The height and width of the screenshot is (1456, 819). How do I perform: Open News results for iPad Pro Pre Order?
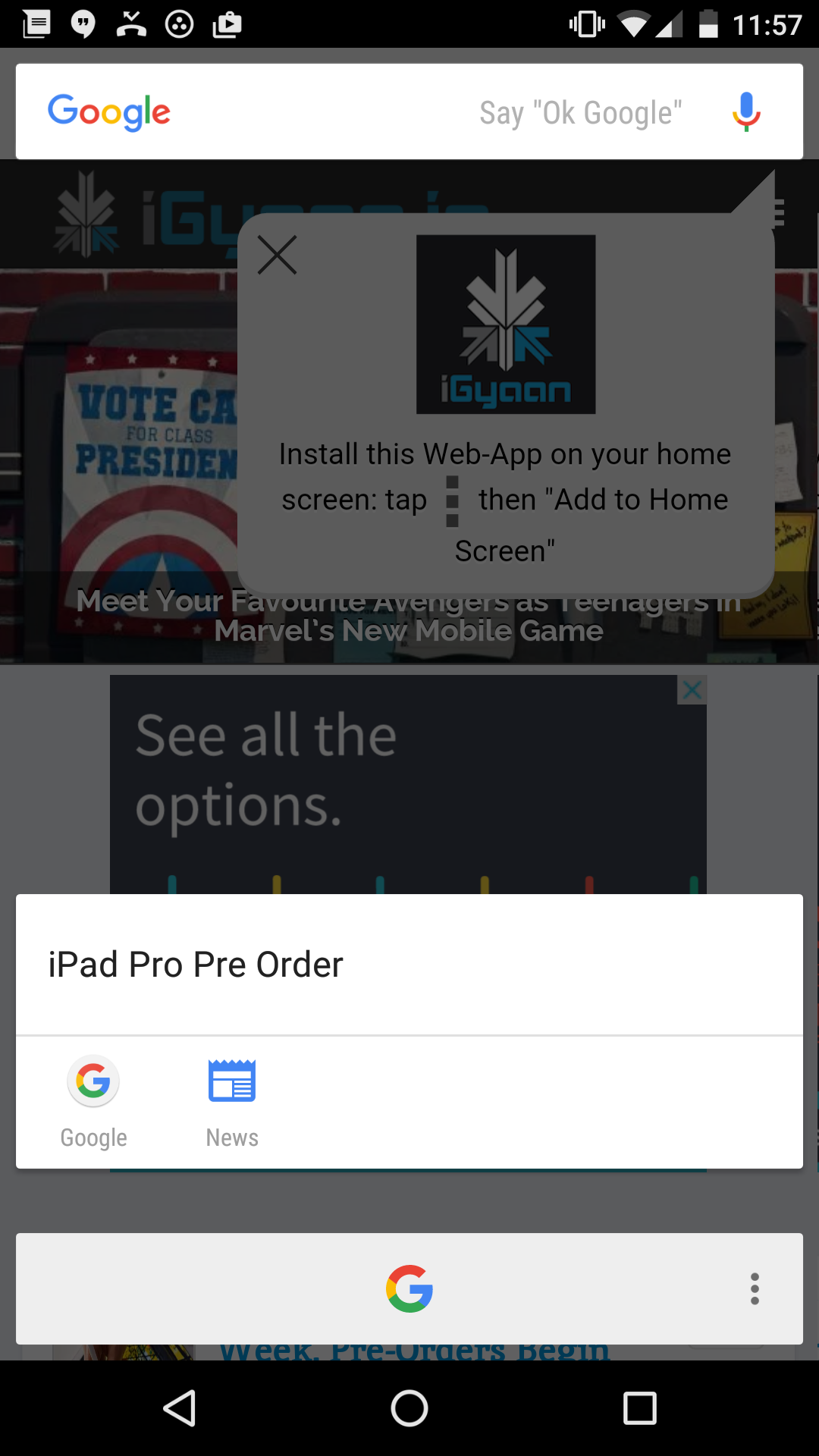(x=232, y=1101)
